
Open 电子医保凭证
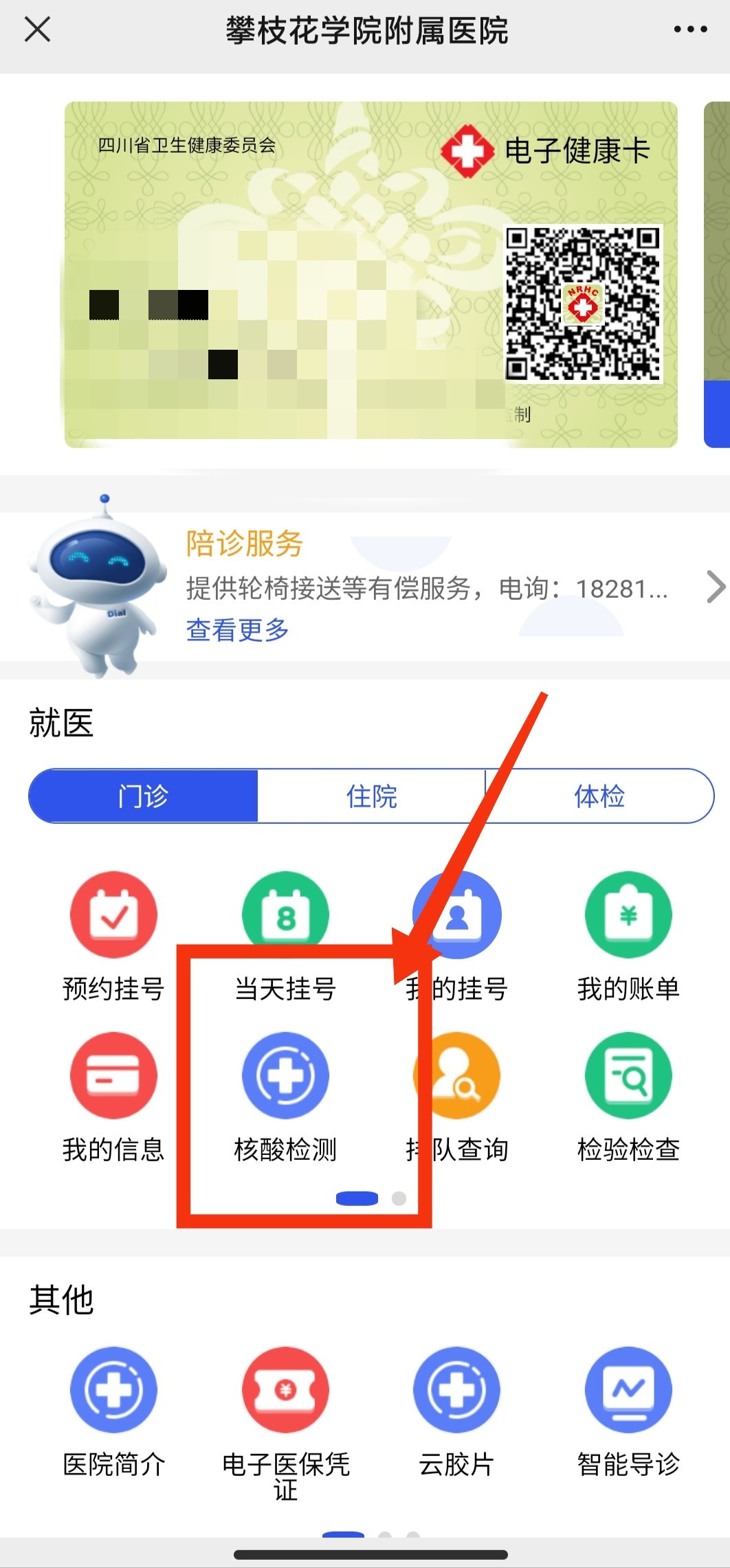coord(285,1409)
